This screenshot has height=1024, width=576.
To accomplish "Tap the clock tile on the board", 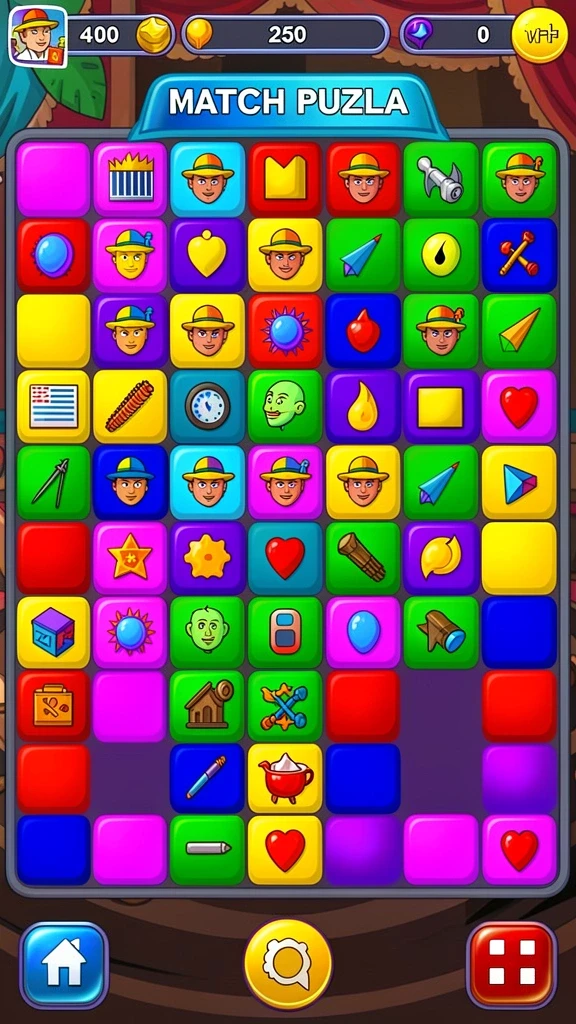I will (207, 406).
